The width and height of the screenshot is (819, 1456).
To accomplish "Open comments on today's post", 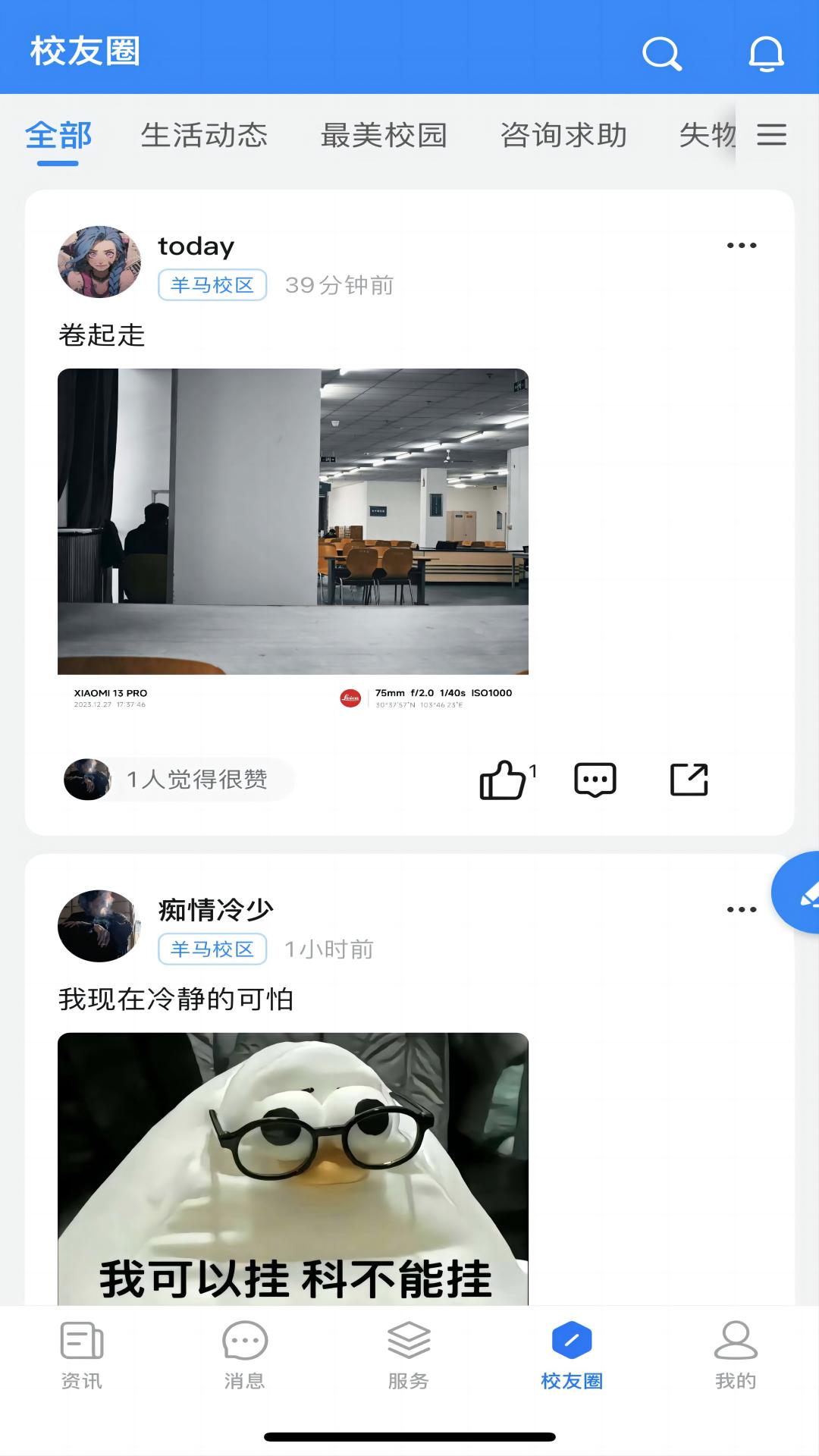I will (x=595, y=780).
